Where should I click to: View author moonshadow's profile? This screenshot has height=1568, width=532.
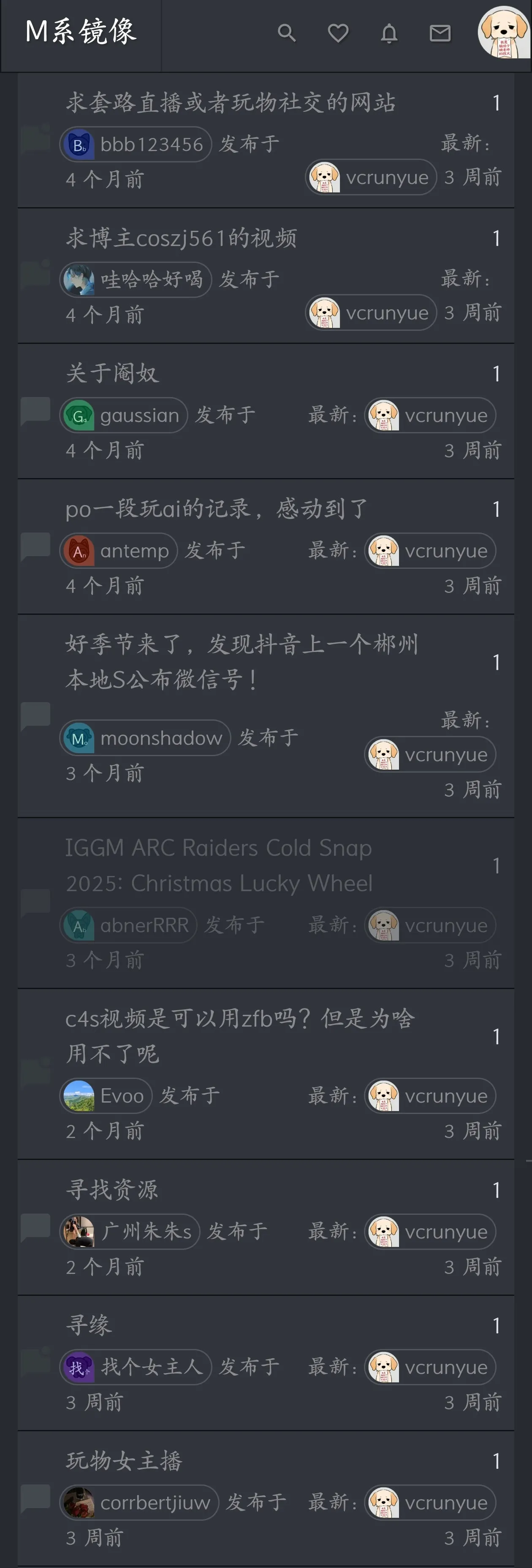coord(145,738)
